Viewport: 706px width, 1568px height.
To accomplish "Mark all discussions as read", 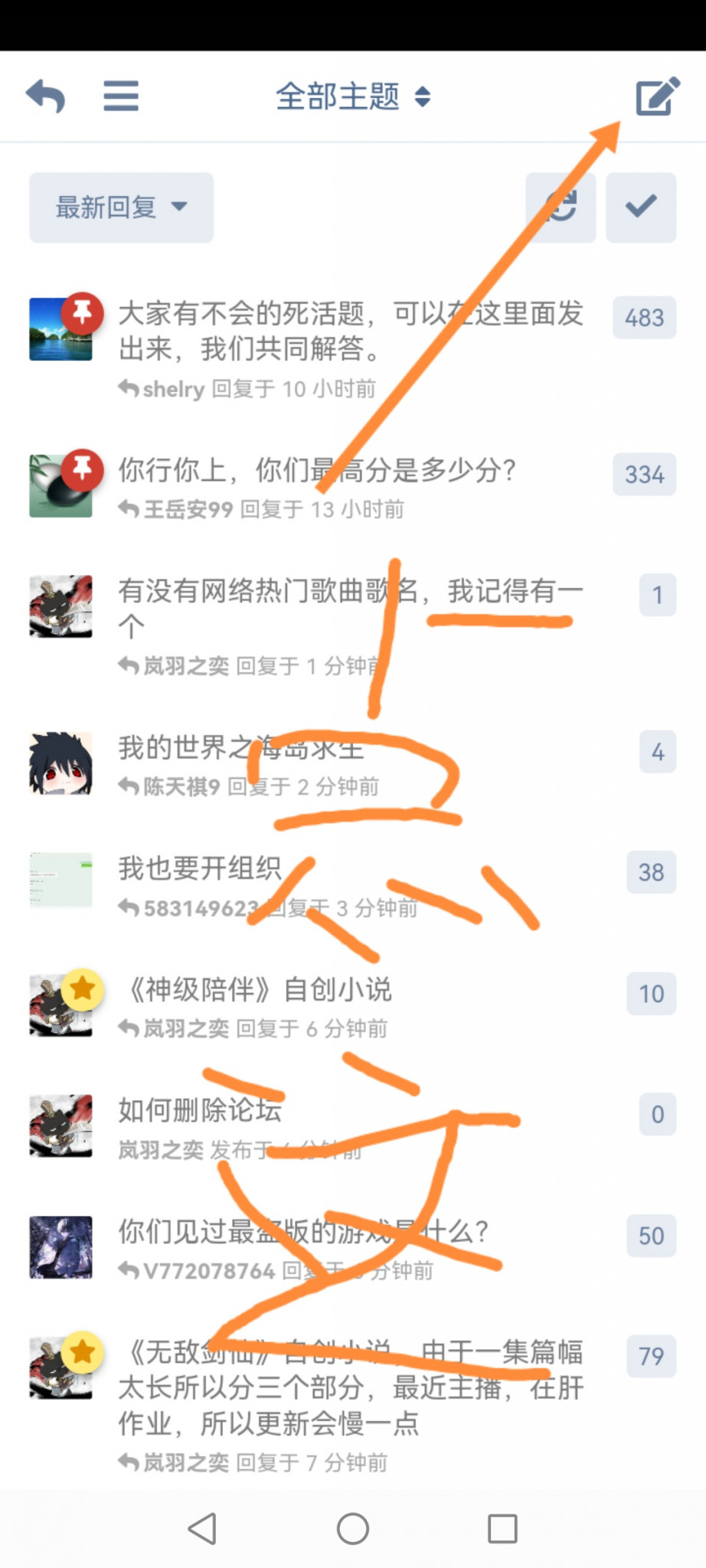I will [x=641, y=207].
